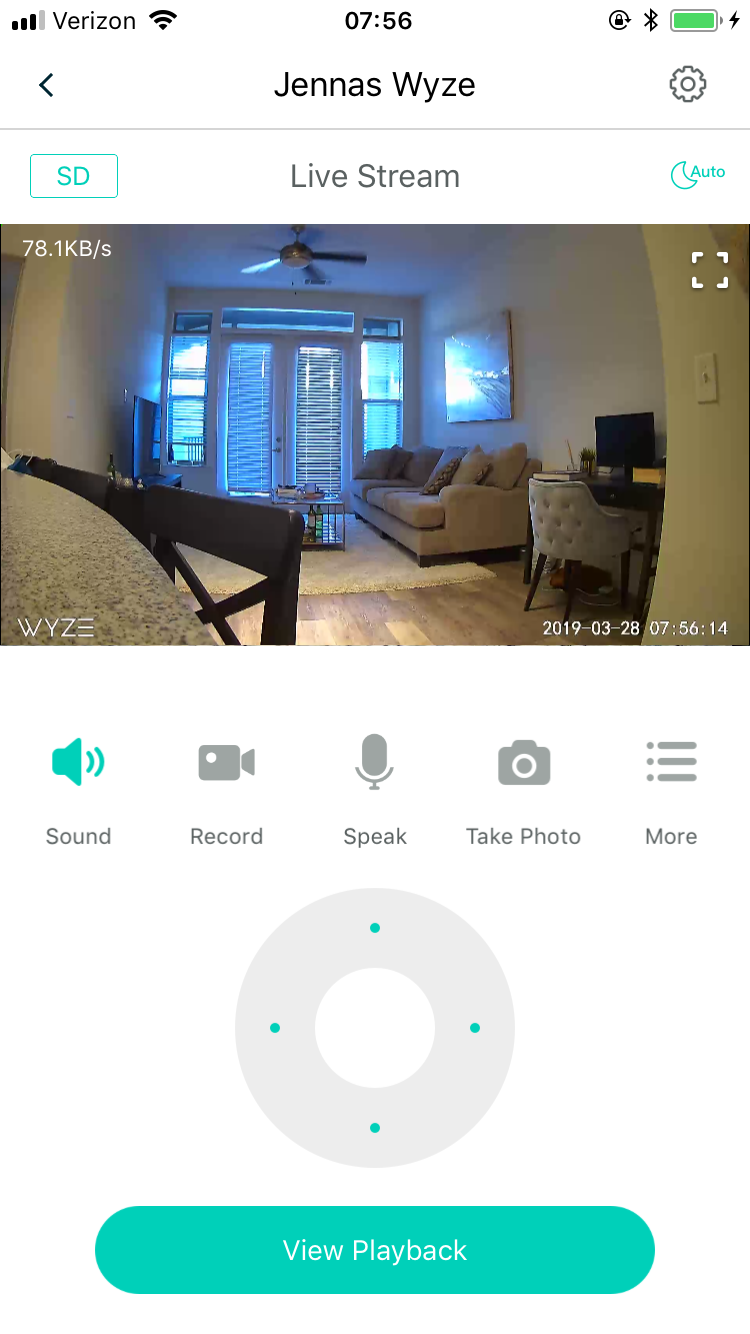The image size is (750, 1334).
Task: Pan camera right with right dot
Action: click(x=475, y=1028)
